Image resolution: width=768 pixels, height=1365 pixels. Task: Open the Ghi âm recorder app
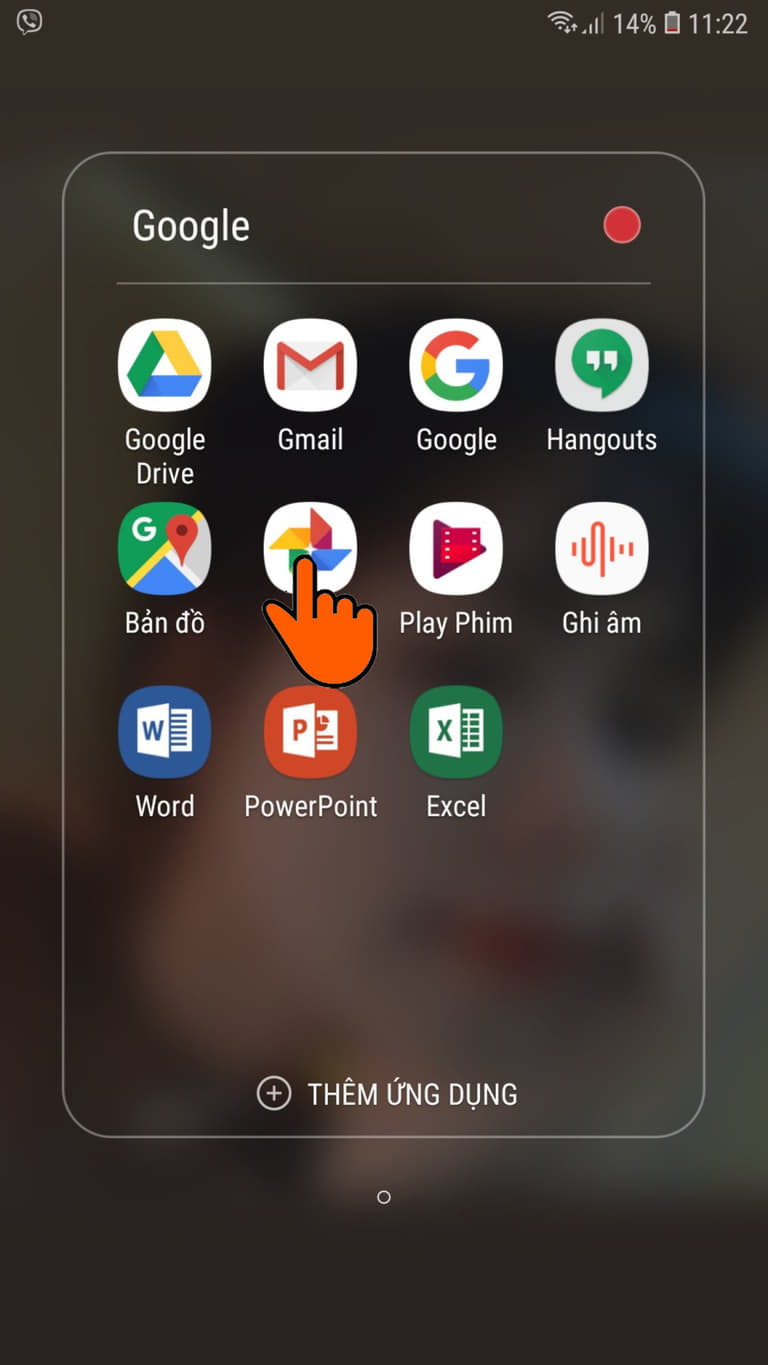(602, 549)
